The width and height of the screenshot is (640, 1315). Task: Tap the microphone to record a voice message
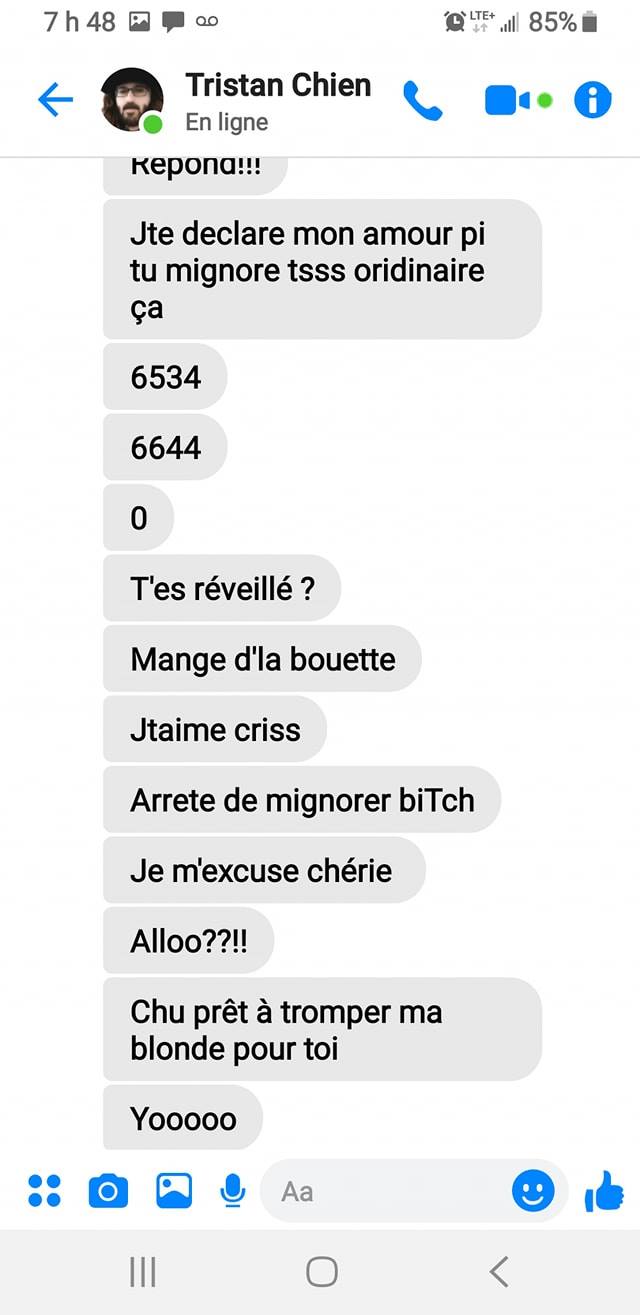point(232,1191)
